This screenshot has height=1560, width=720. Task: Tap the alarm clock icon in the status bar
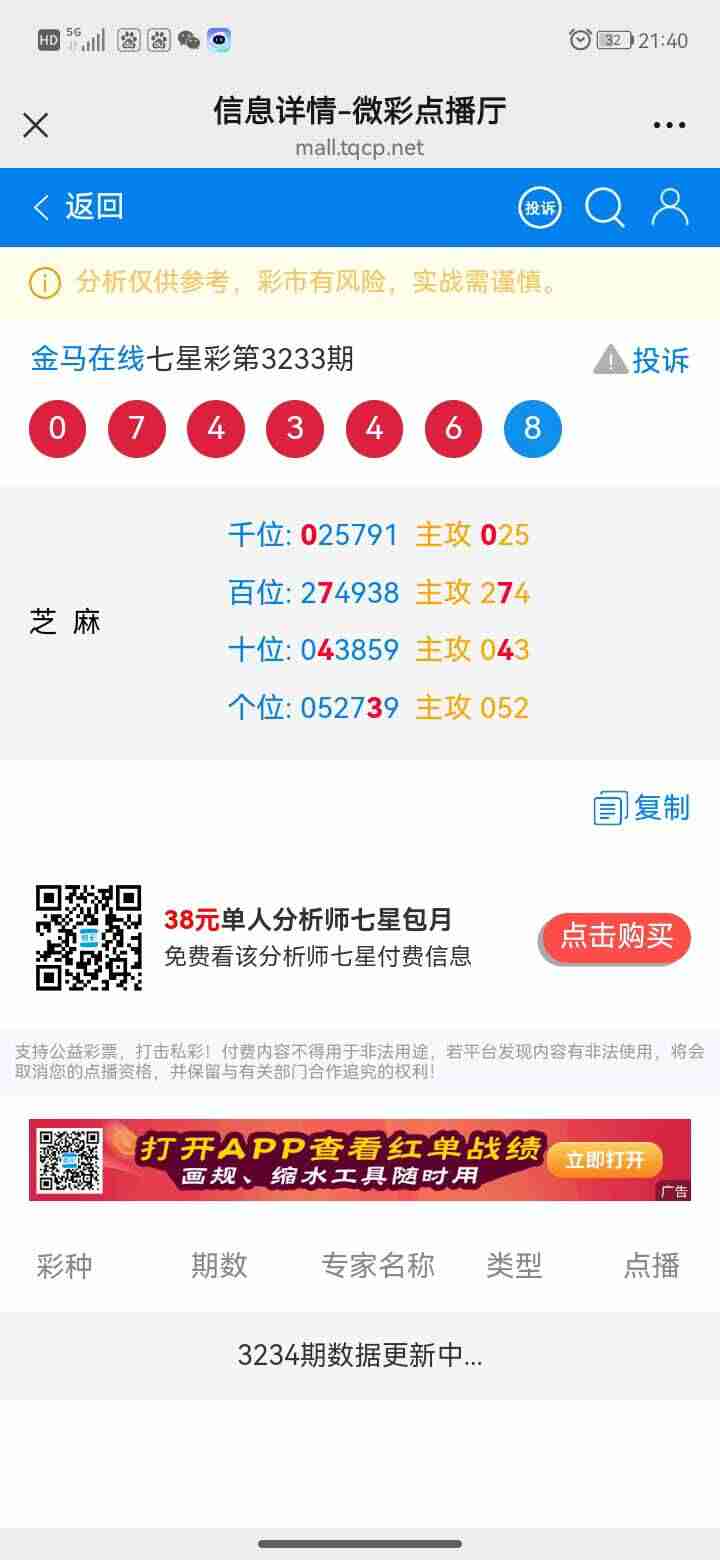point(578,40)
